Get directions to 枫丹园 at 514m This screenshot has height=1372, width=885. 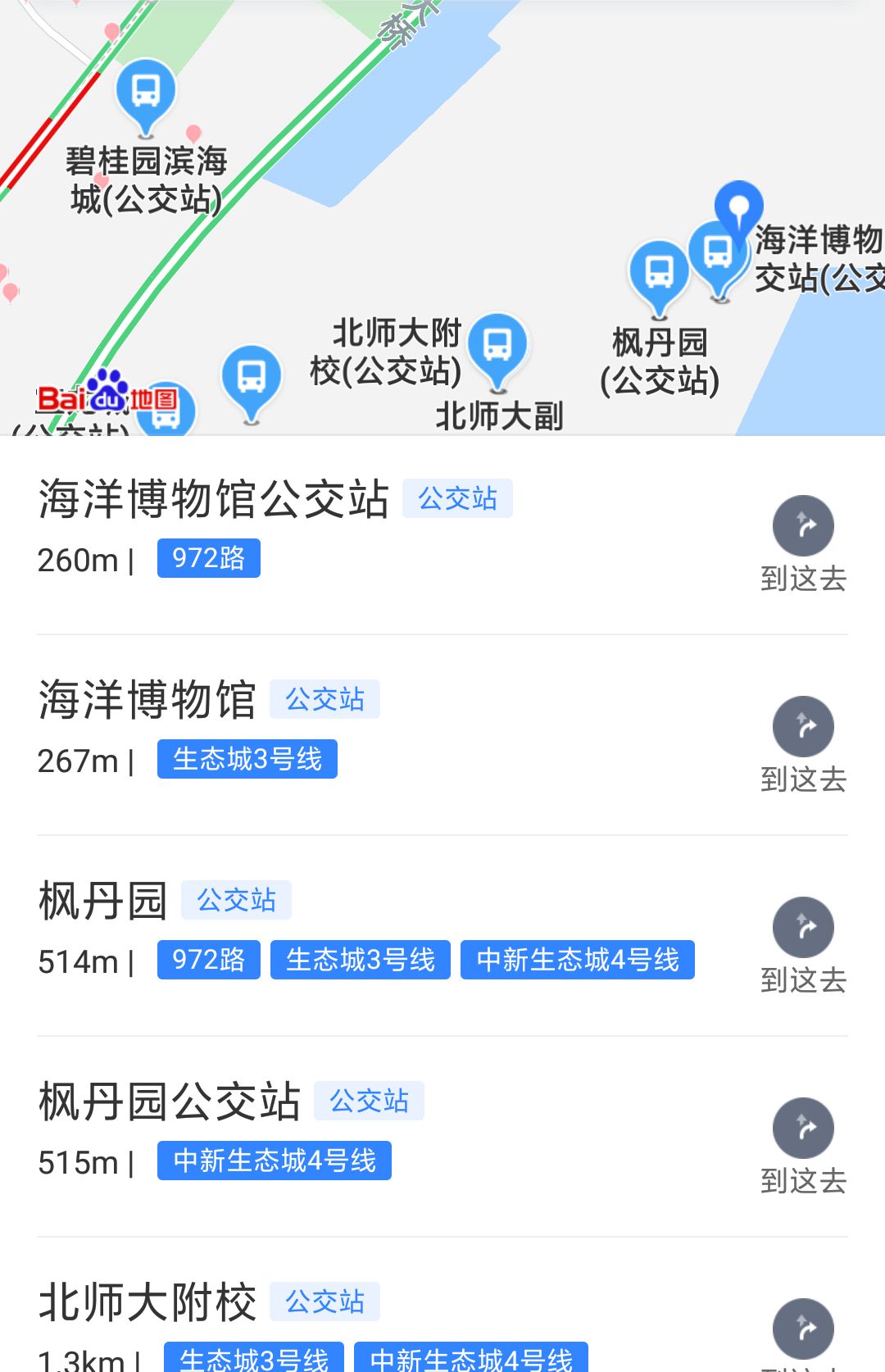[803, 944]
